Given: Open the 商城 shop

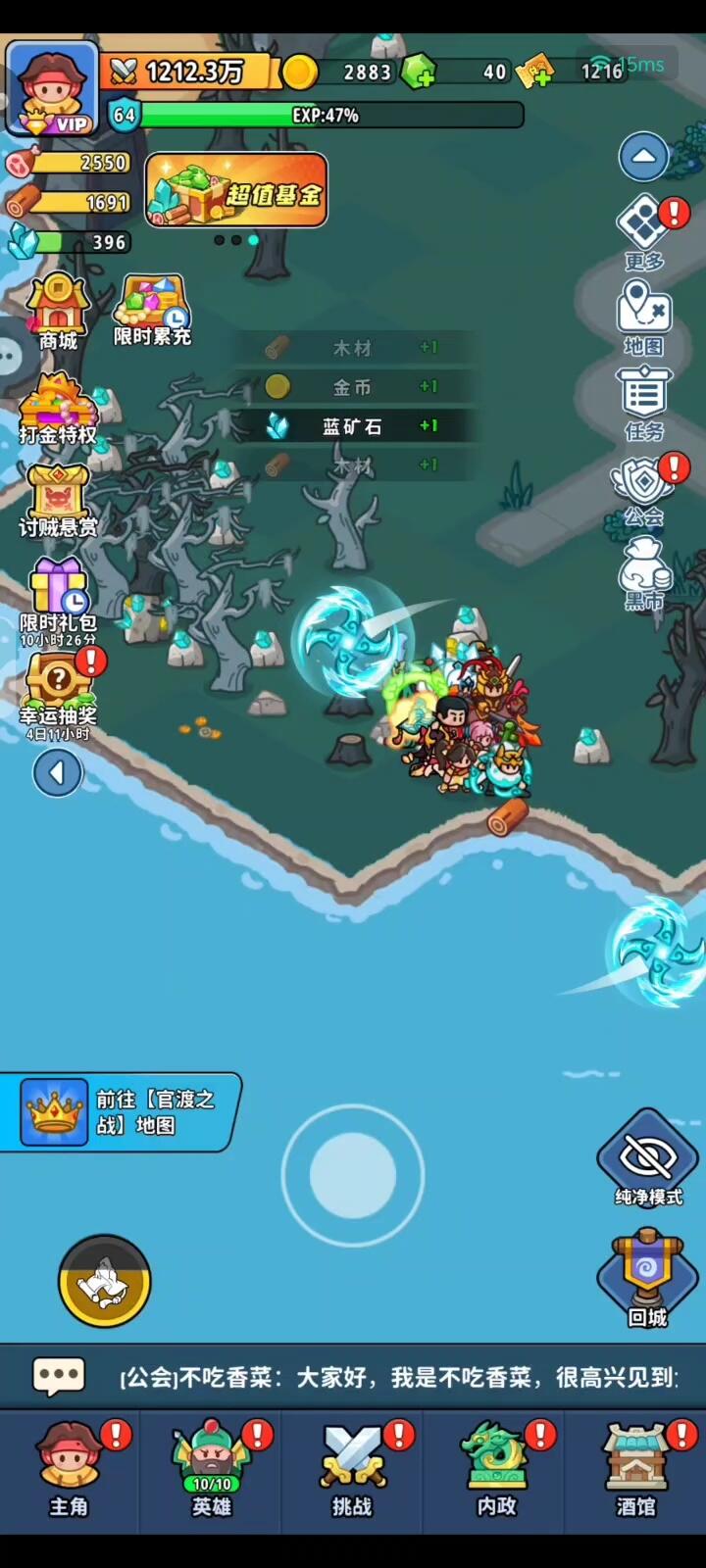Looking at the screenshot, I should pos(58,312).
